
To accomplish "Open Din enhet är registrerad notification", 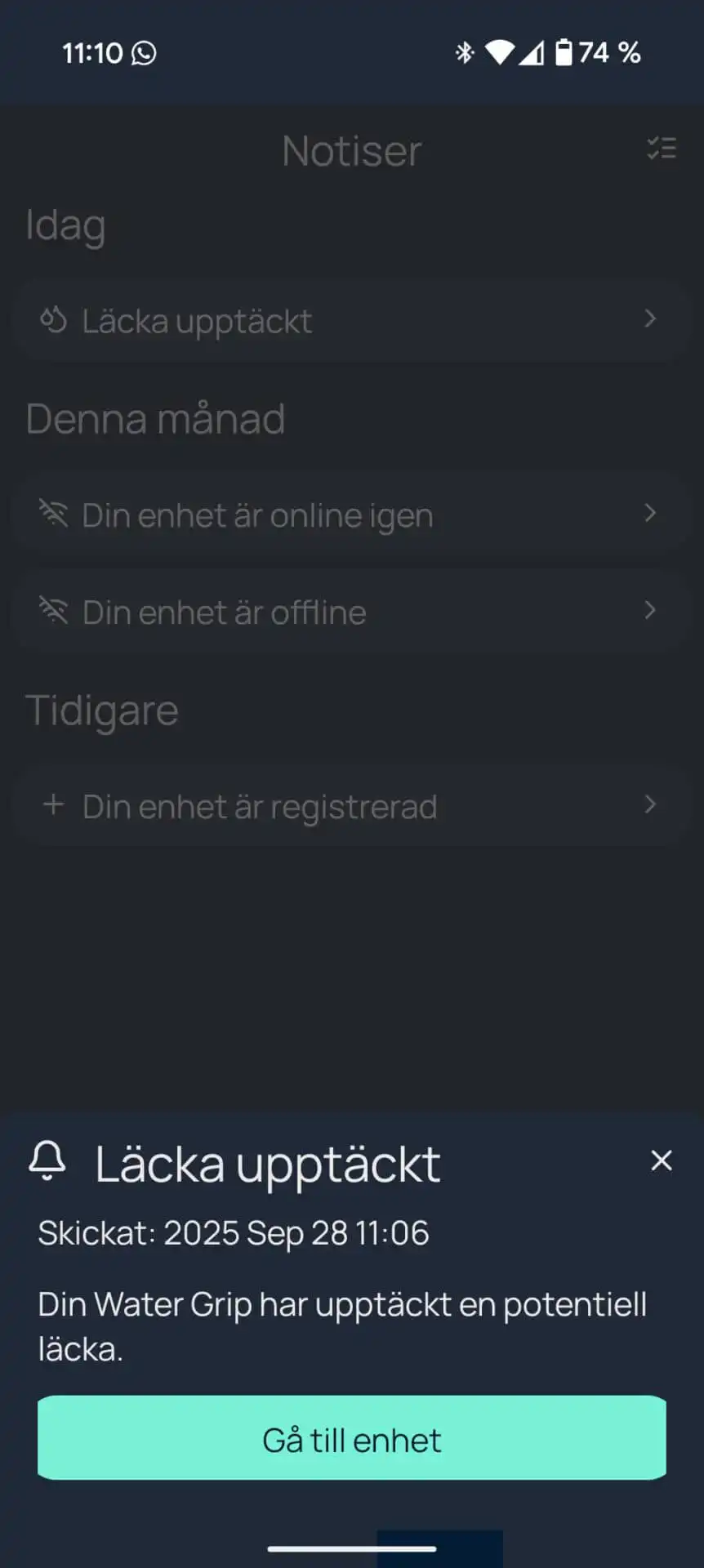I will click(352, 806).
